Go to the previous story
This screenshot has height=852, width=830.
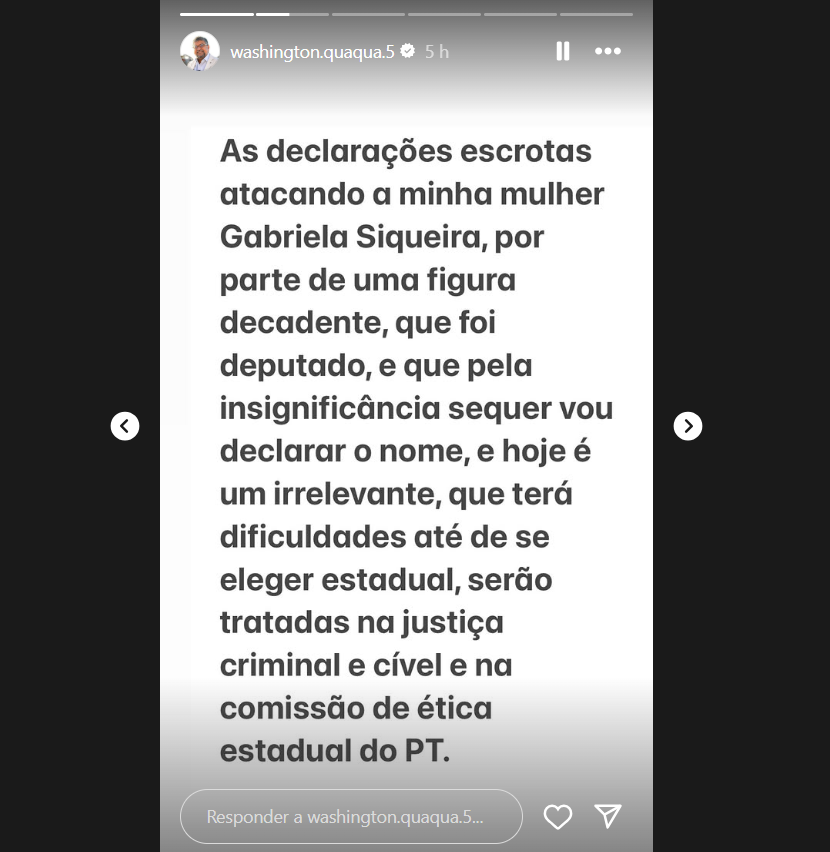[125, 426]
